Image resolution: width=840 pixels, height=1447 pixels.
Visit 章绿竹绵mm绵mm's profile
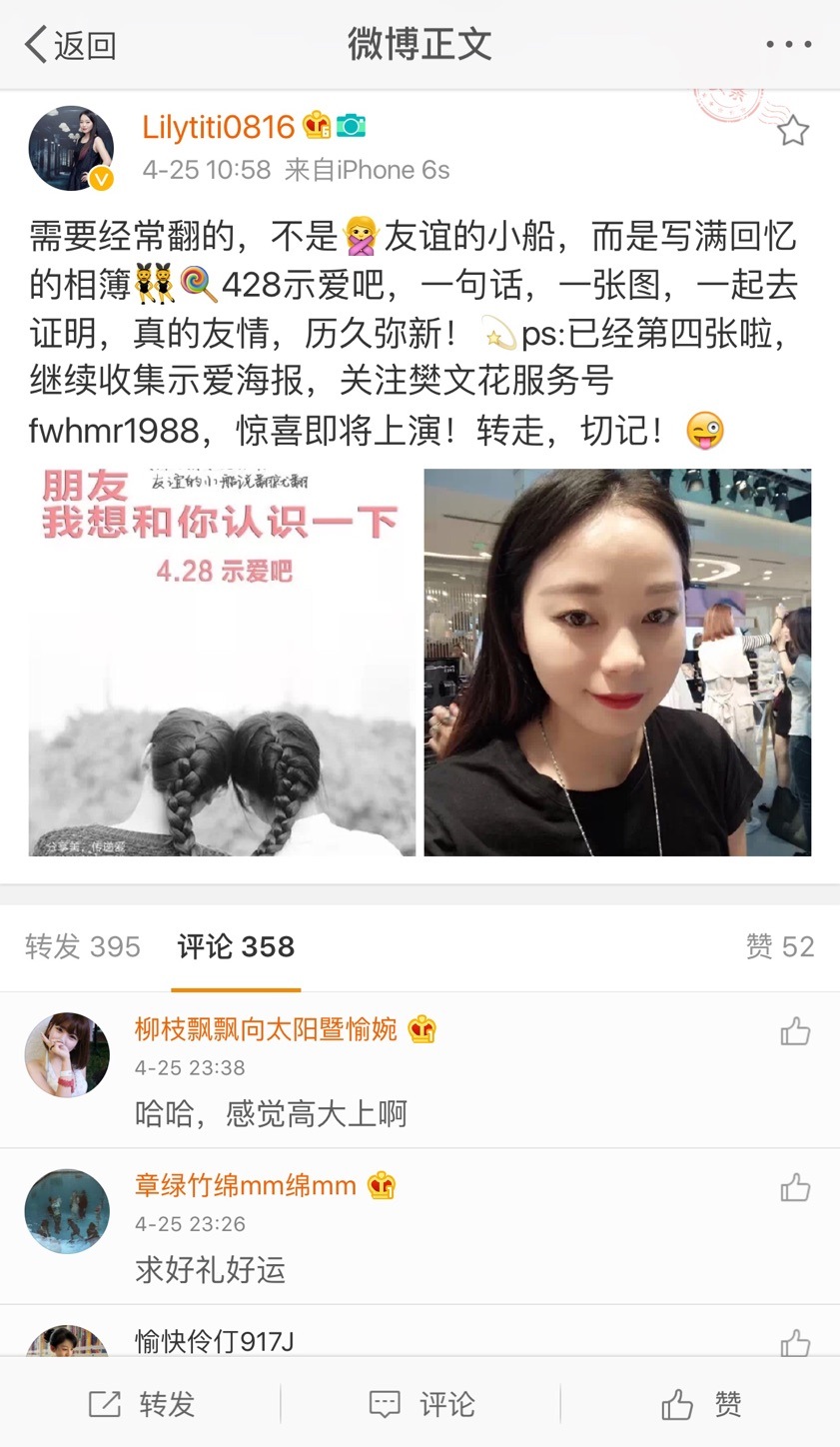tap(246, 1185)
